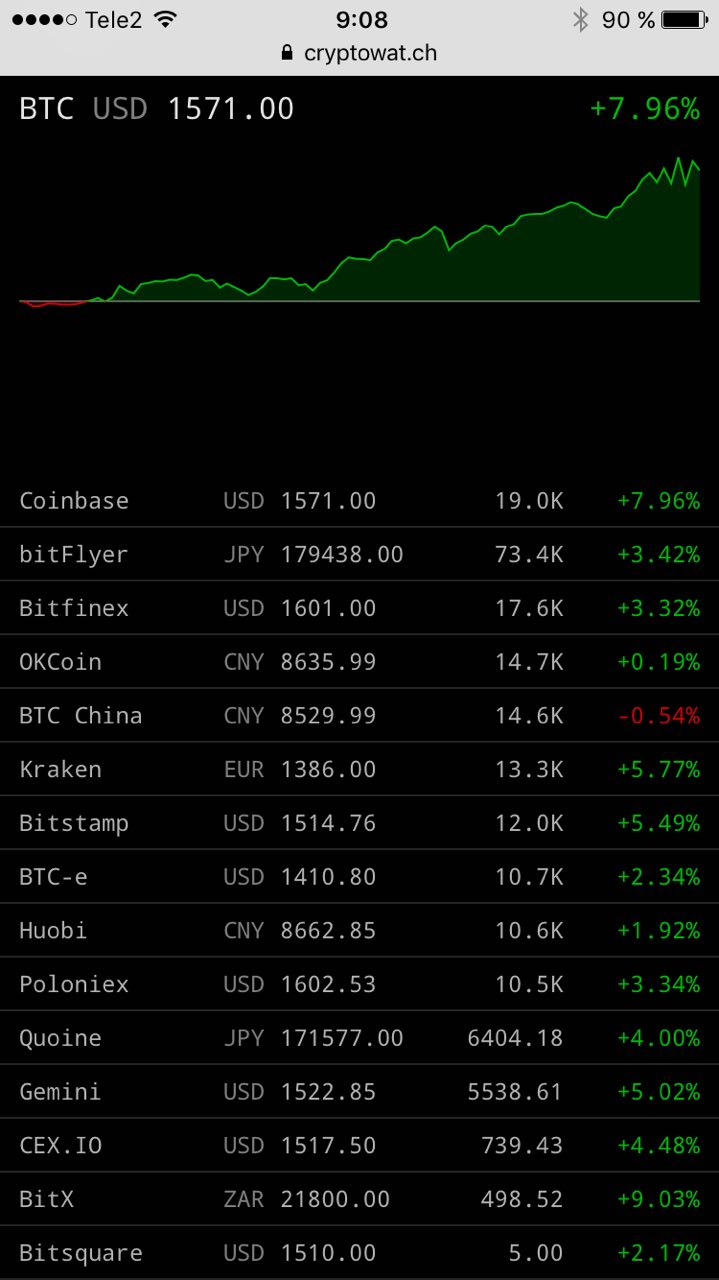Open the CEX.IO USD row
The height and width of the screenshot is (1280, 719).
coord(359,1145)
